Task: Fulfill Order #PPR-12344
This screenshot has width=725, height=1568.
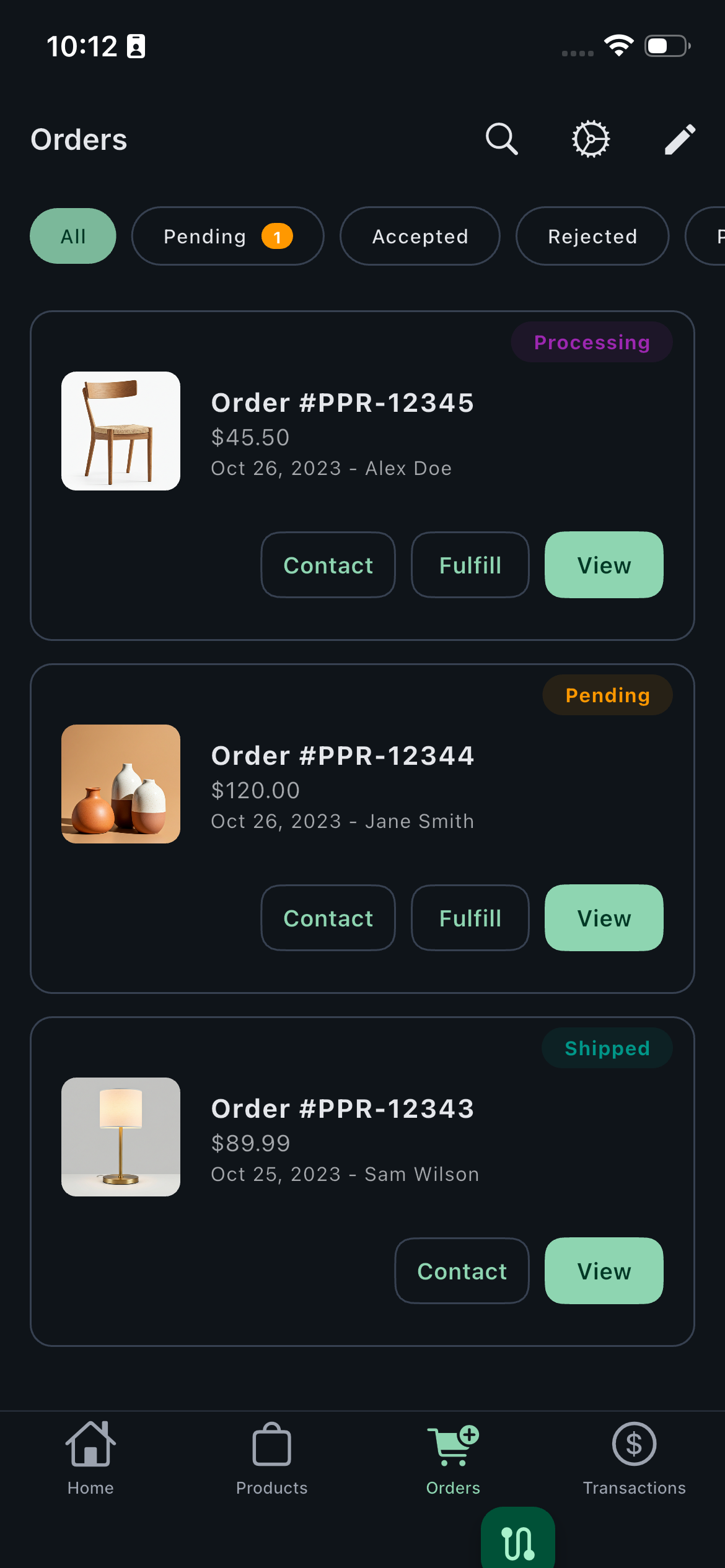Action: pos(470,918)
